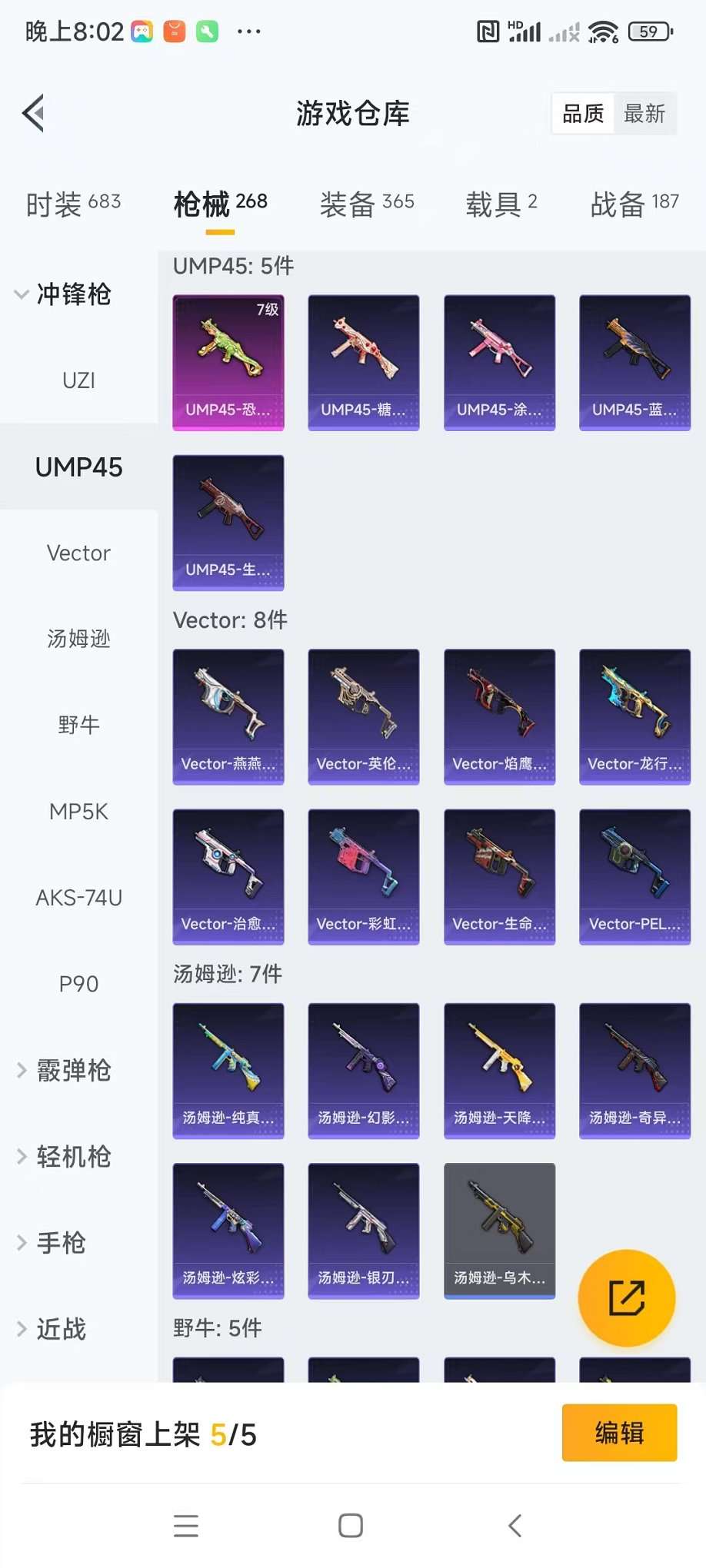Screen dimensions: 706x1568
Task: Select UZI in the side list
Action: click(78, 380)
